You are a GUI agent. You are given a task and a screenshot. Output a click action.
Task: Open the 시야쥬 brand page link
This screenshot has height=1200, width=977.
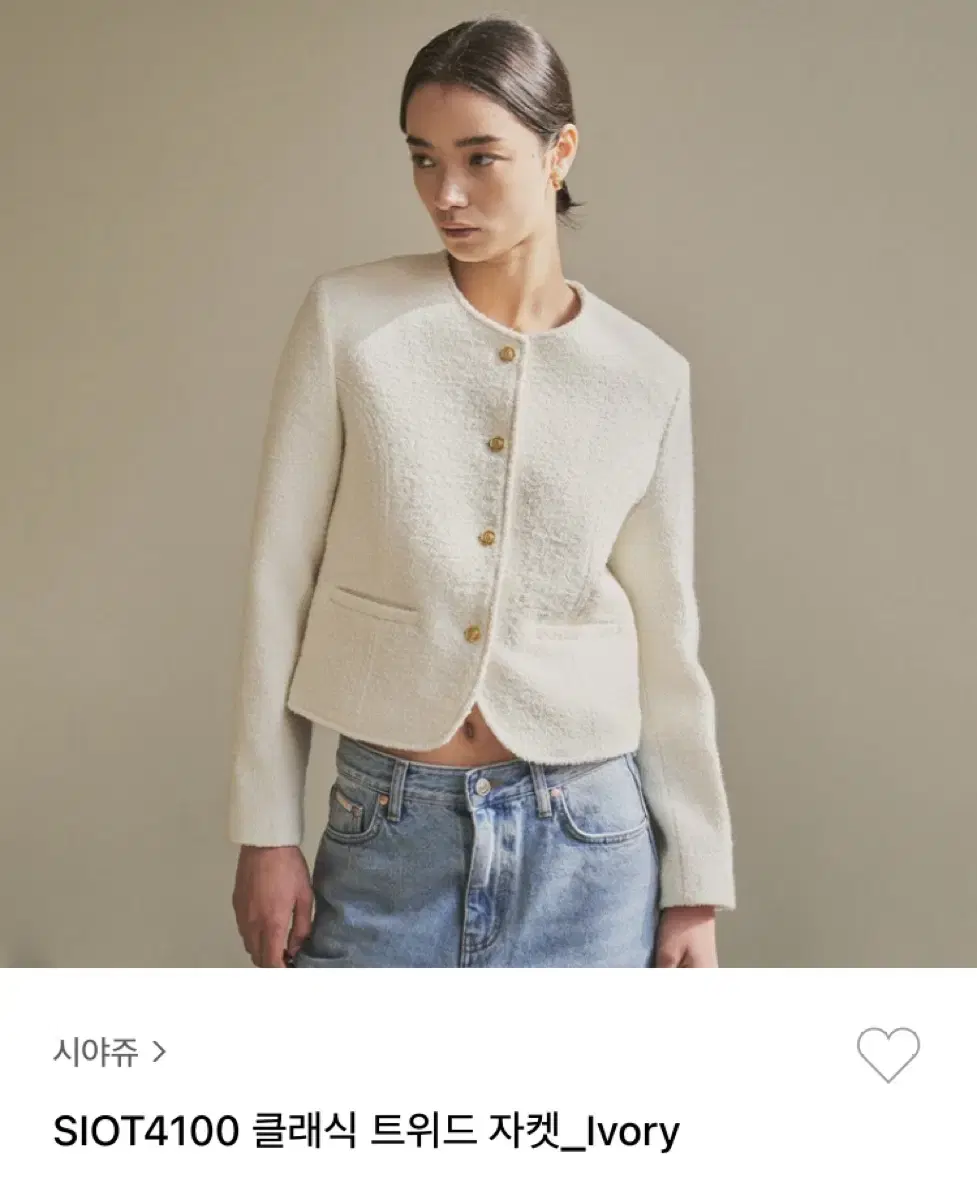(110, 1053)
